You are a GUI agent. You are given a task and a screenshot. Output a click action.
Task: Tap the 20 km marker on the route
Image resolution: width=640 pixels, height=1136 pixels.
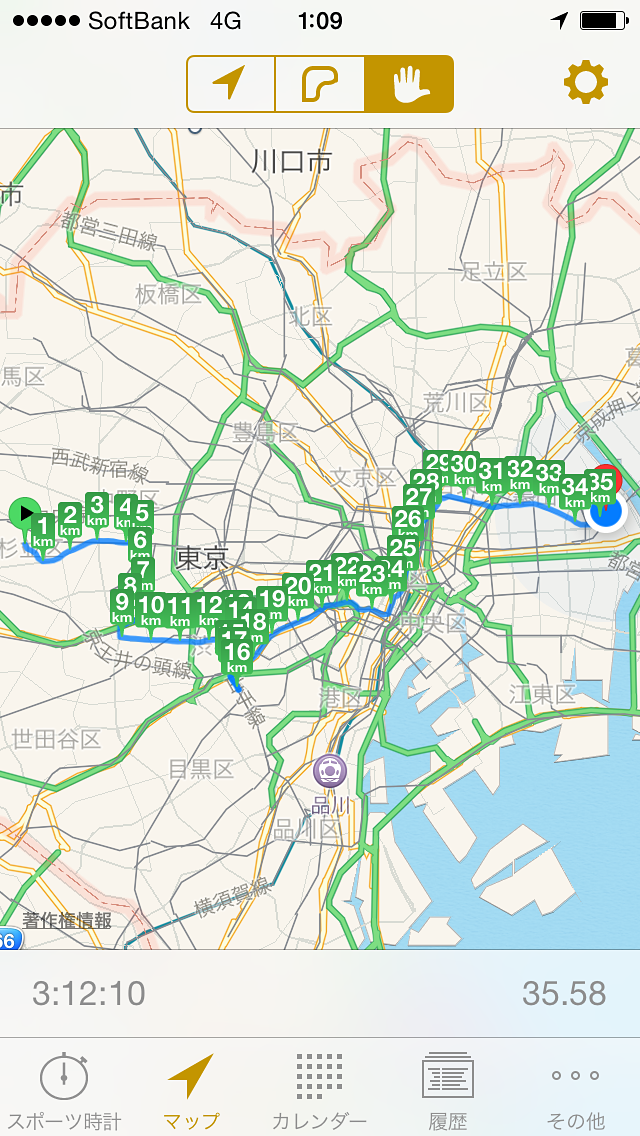(x=298, y=591)
